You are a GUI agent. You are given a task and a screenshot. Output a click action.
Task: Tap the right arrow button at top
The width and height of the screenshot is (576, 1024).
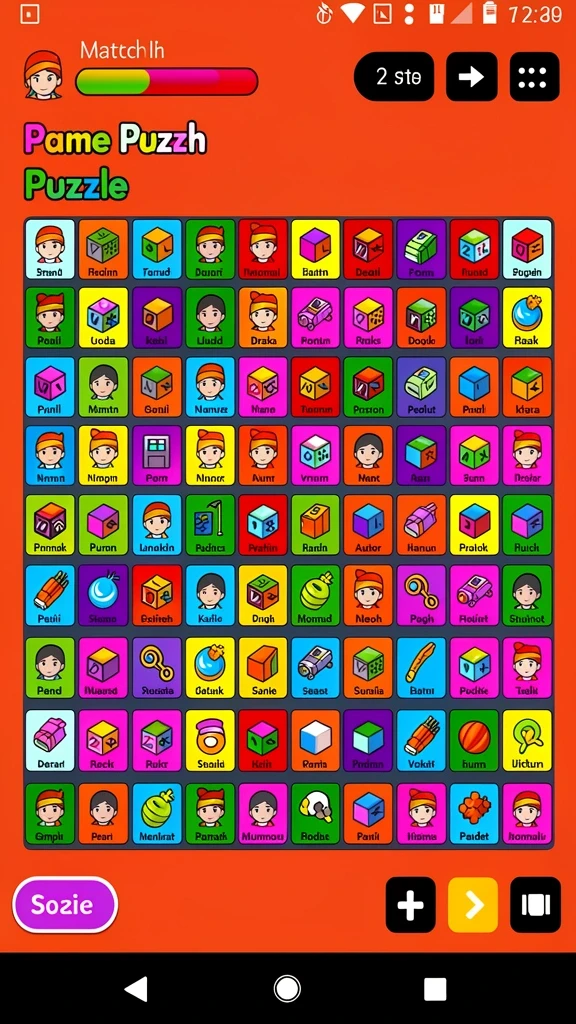click(x=472, y=77)
